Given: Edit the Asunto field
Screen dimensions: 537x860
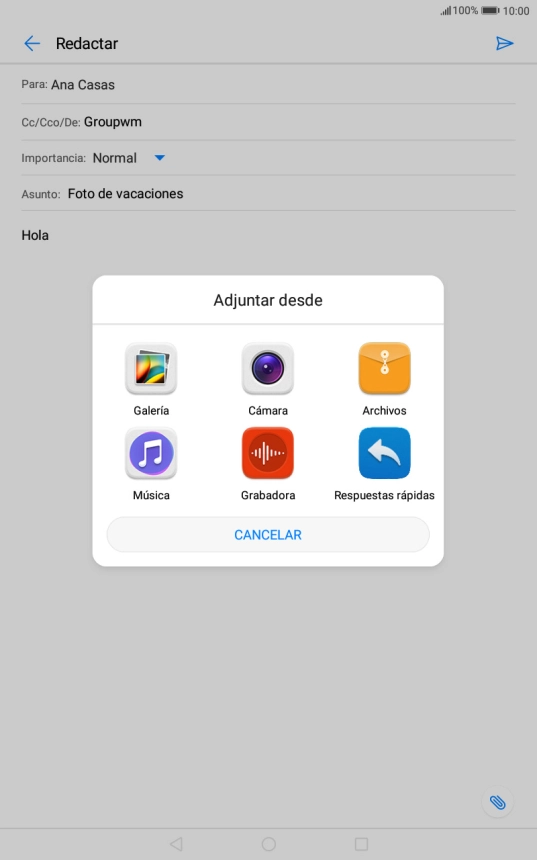Looking at the screenshot, I should pos(268,194).
